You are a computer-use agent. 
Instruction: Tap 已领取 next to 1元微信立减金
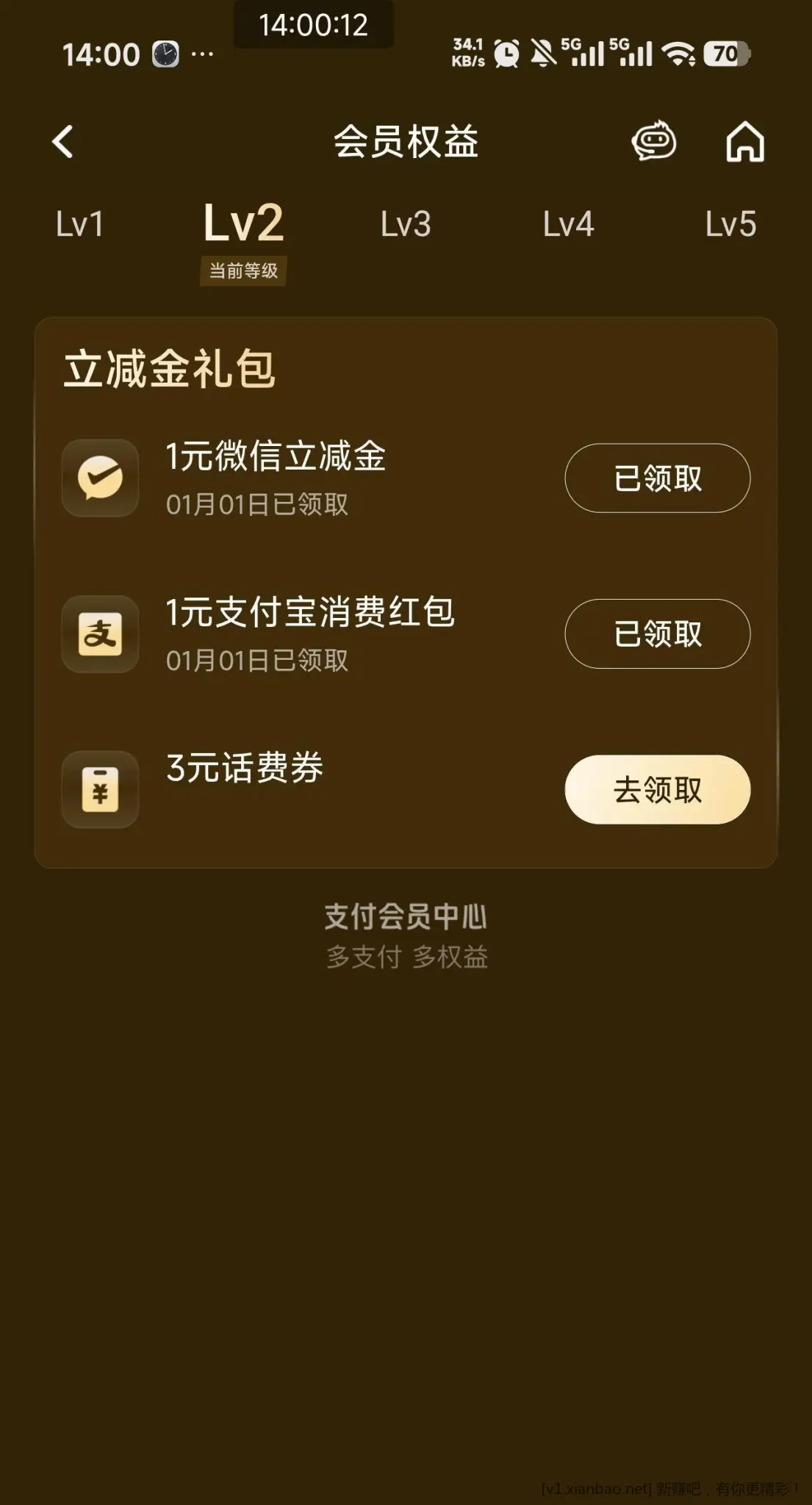pos(656,478)
